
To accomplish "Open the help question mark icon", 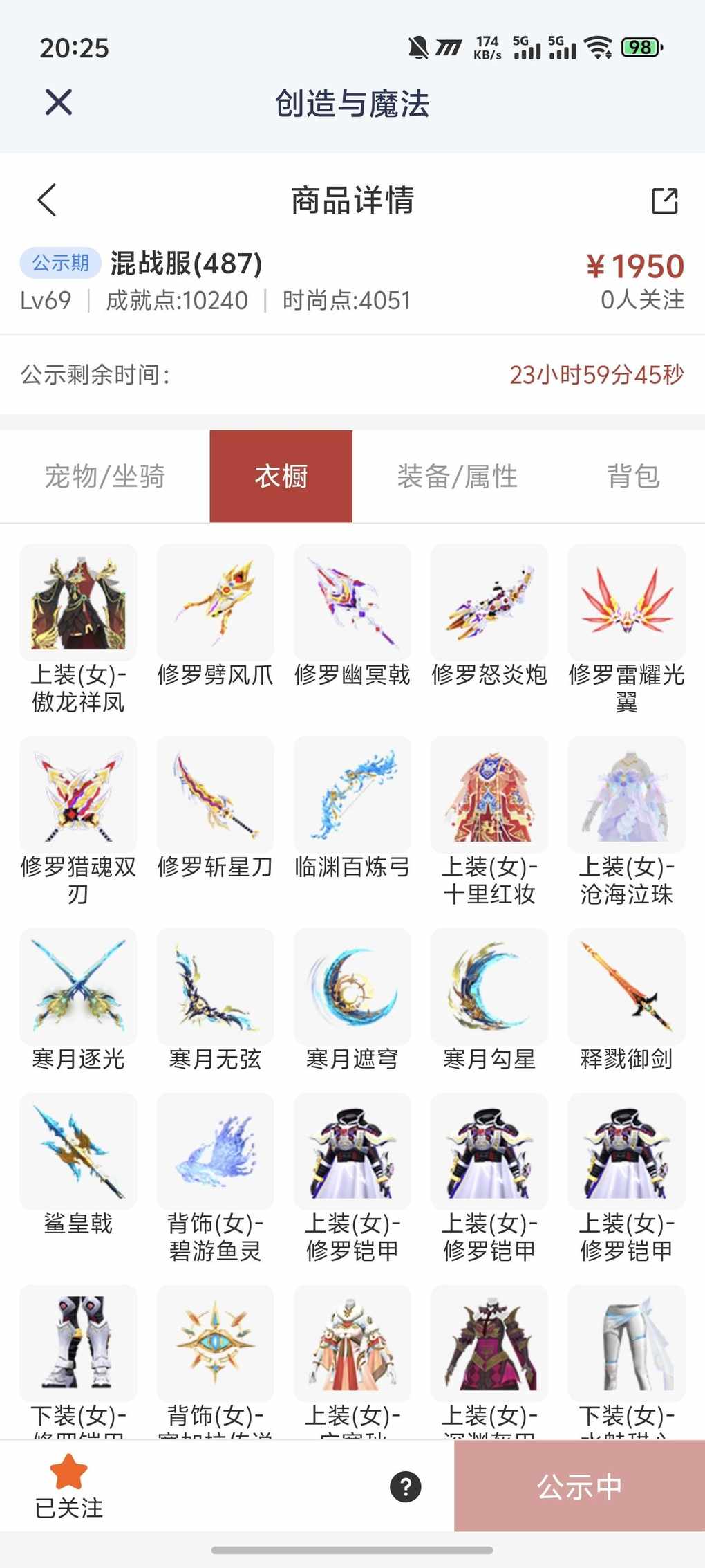I will (x=406, y=1486).
